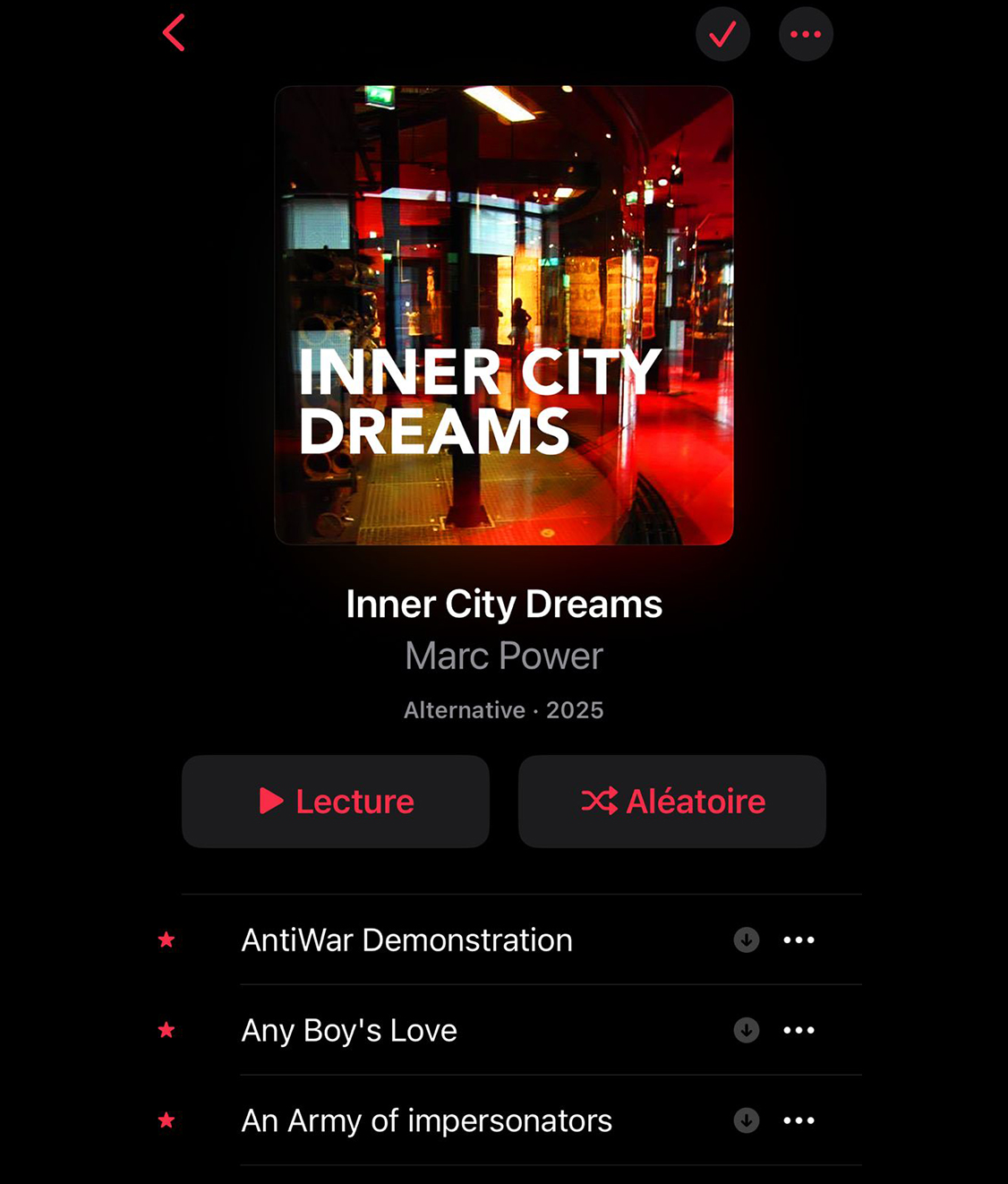
Task: Play the track Any Boy's Love
Action: (x=349, y=1031)
